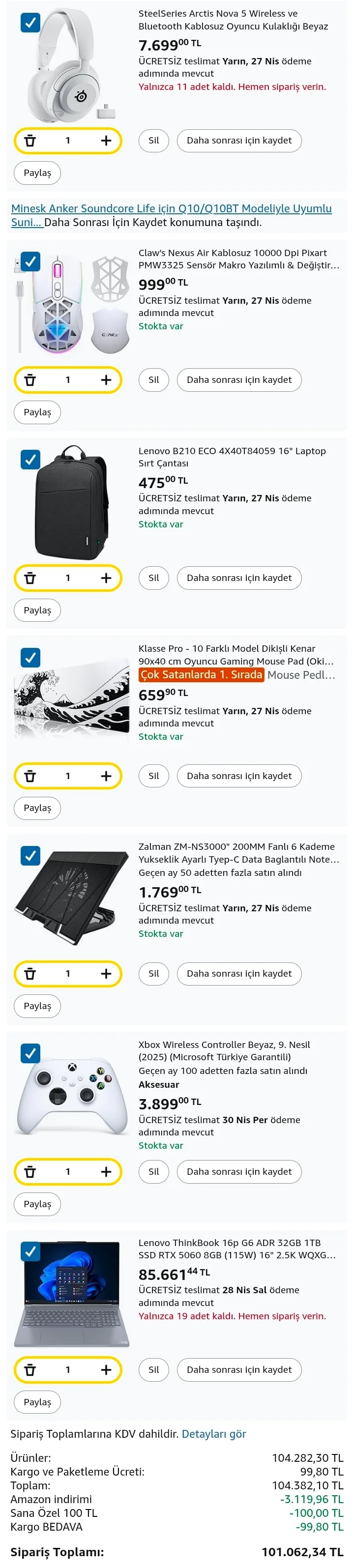
Task: Share the SteelSeries Arctis Nova 5
Action: coord(37,173)
